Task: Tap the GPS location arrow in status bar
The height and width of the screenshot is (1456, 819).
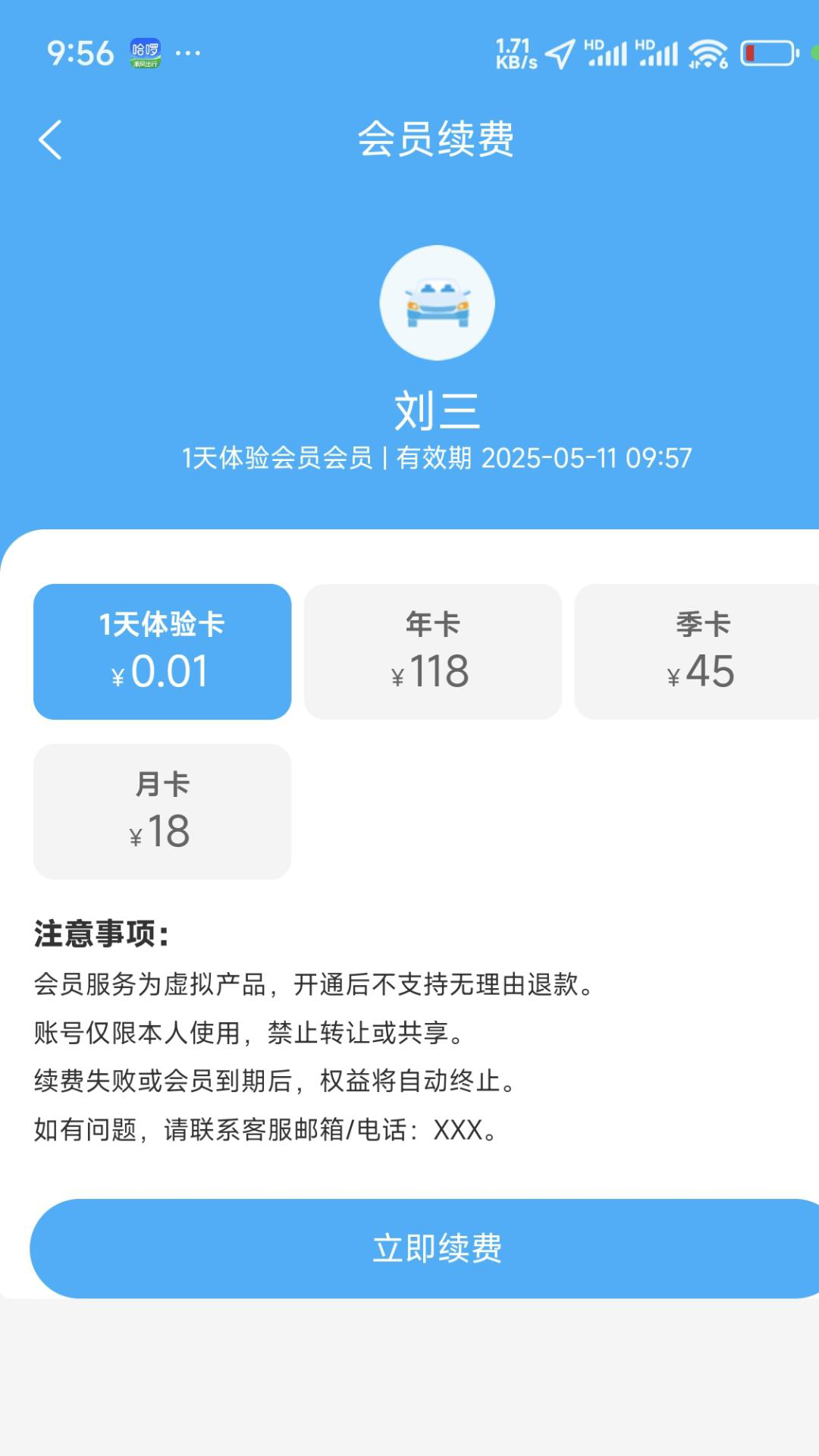Action: click(x=559, y=53)
